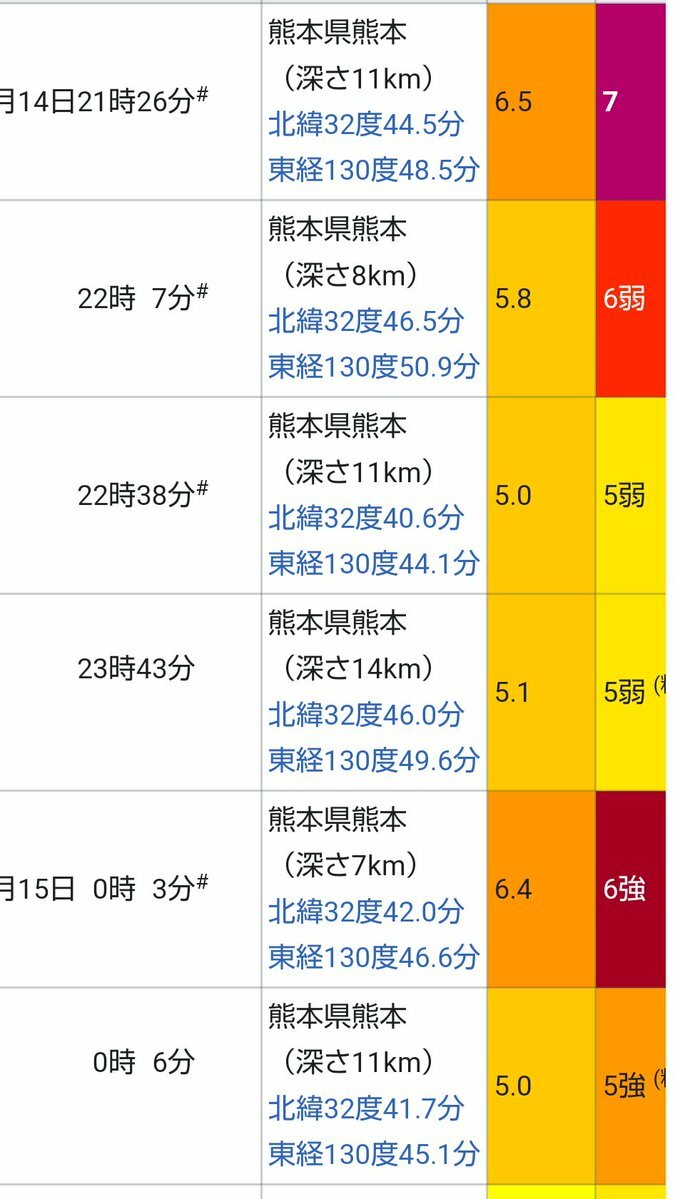This screenshot has height=1199, width=675.
Task: Open coordinates link 北緯32度41.7分
Action: [365, 1107]
